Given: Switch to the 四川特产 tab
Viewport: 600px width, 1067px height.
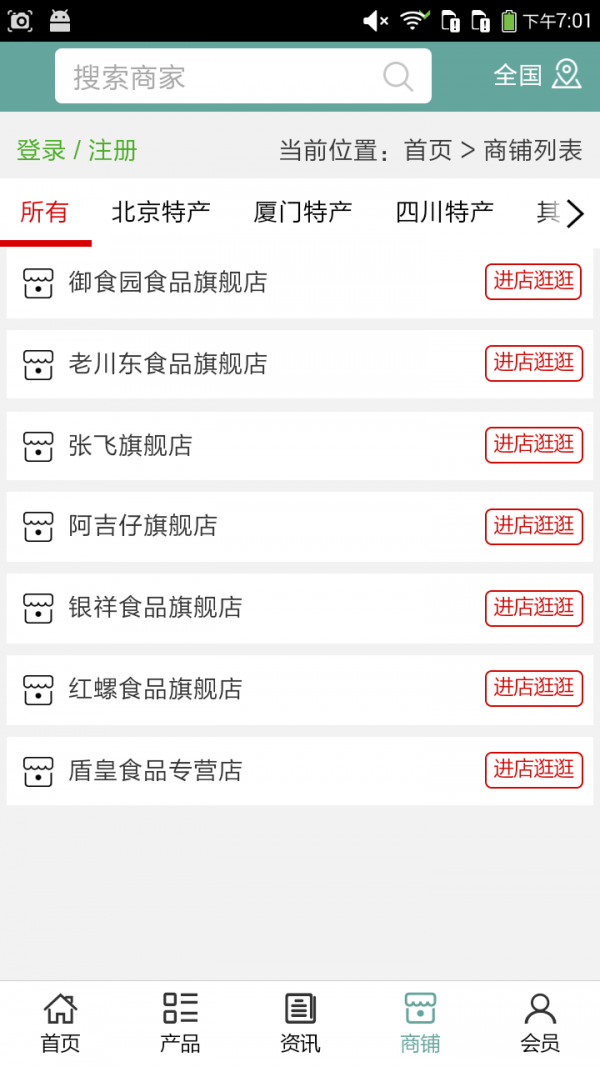Looking at the screenshot, I should coord(445,213).
